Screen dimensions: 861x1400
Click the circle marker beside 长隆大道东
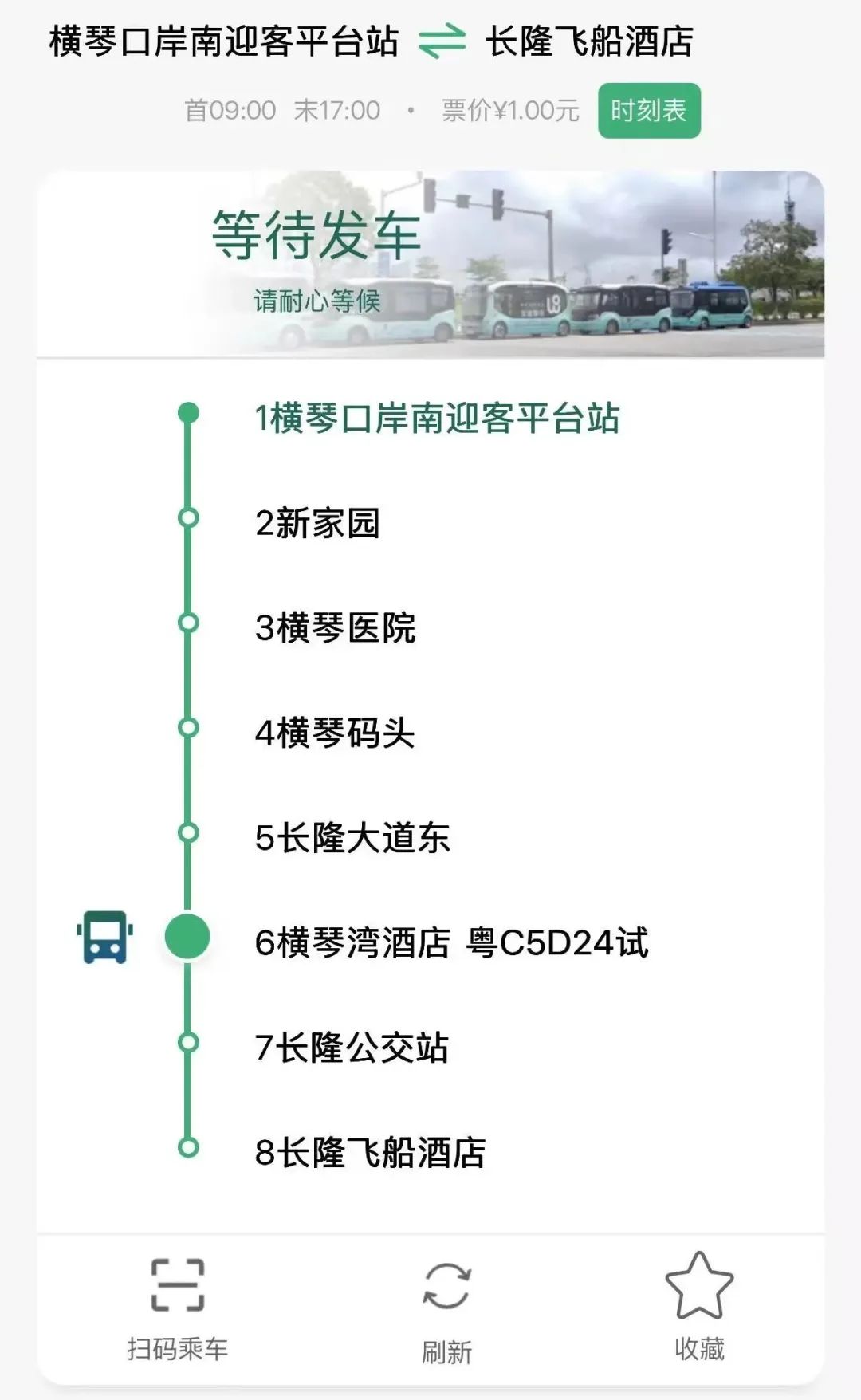(x=188, y=833)
